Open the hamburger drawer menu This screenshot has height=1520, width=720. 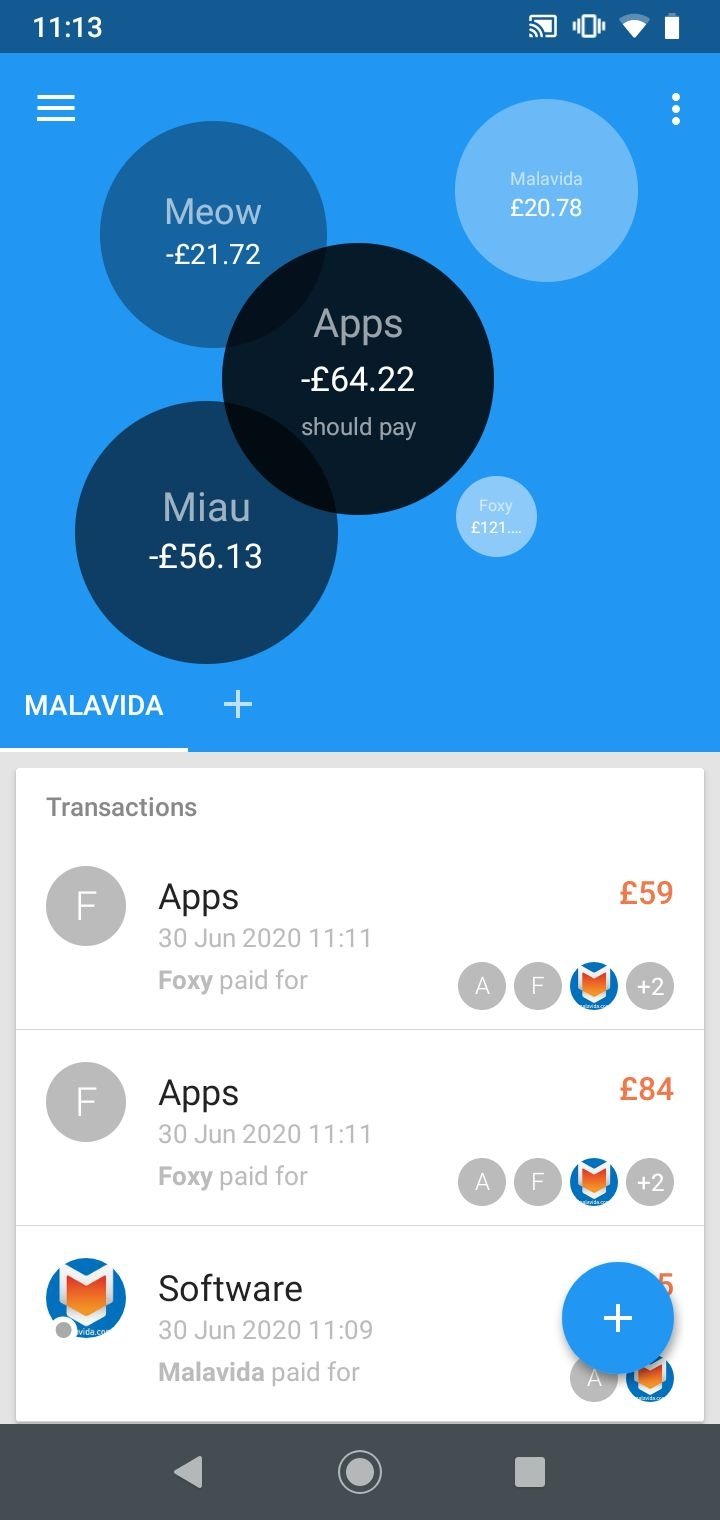[56, 108]
